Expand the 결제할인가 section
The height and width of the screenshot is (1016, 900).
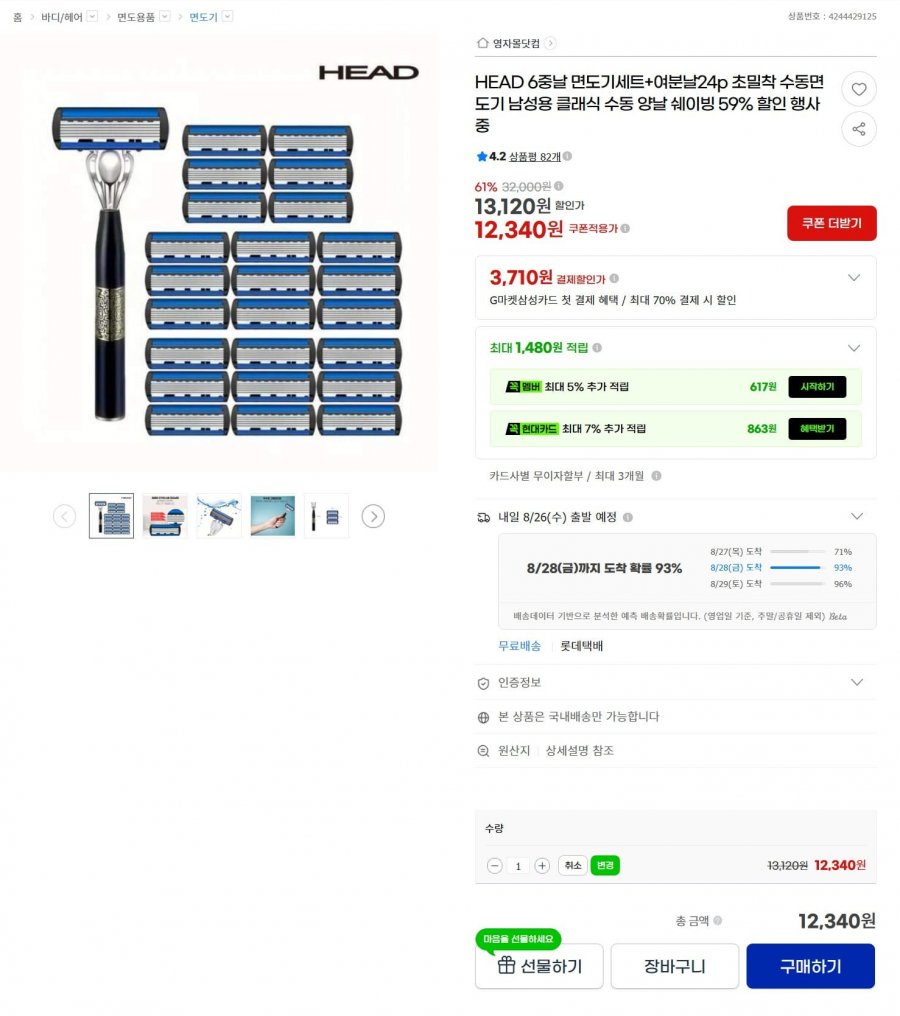854,278
